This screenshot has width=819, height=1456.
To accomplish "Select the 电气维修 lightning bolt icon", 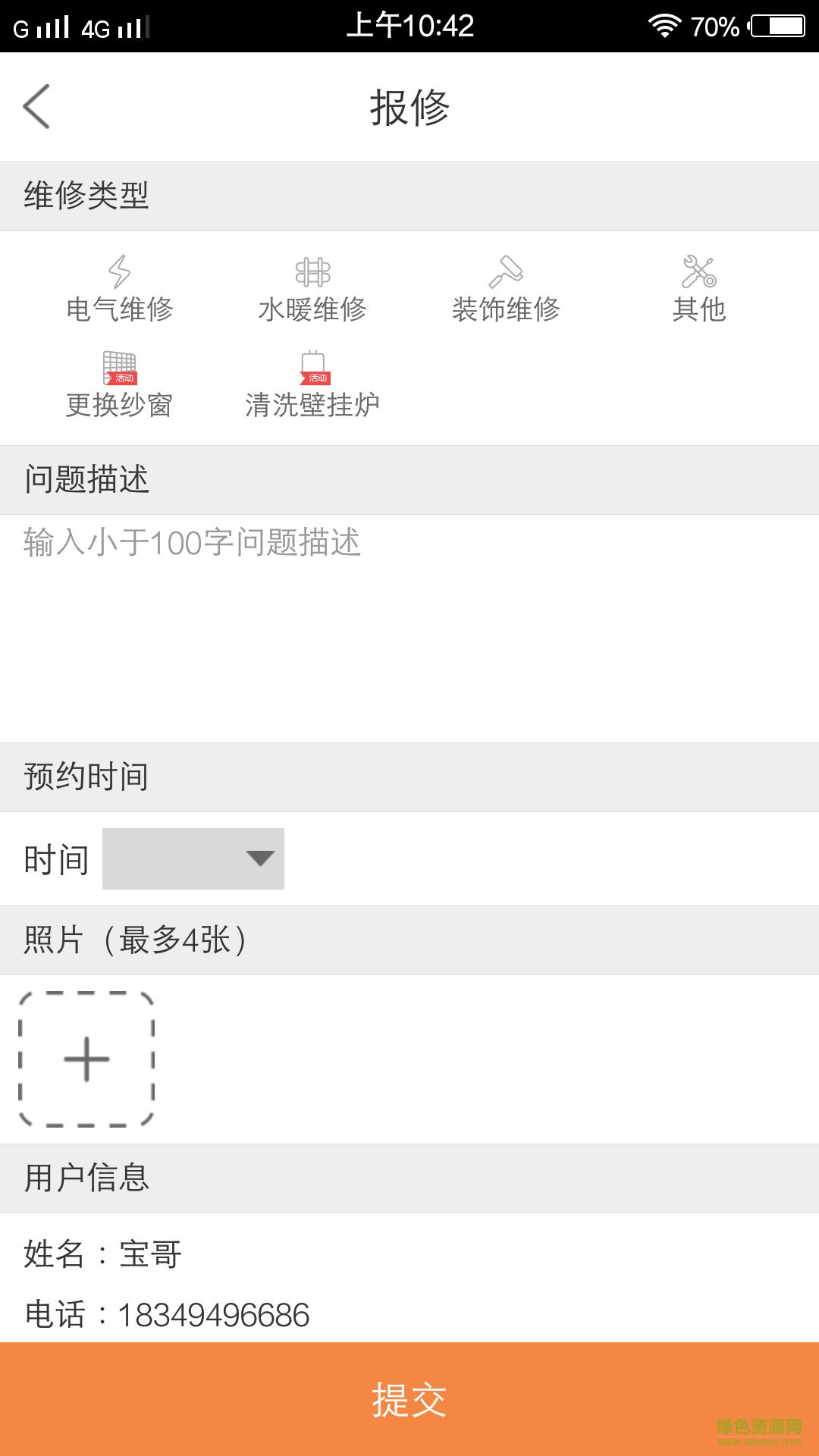I will [120, 273].
